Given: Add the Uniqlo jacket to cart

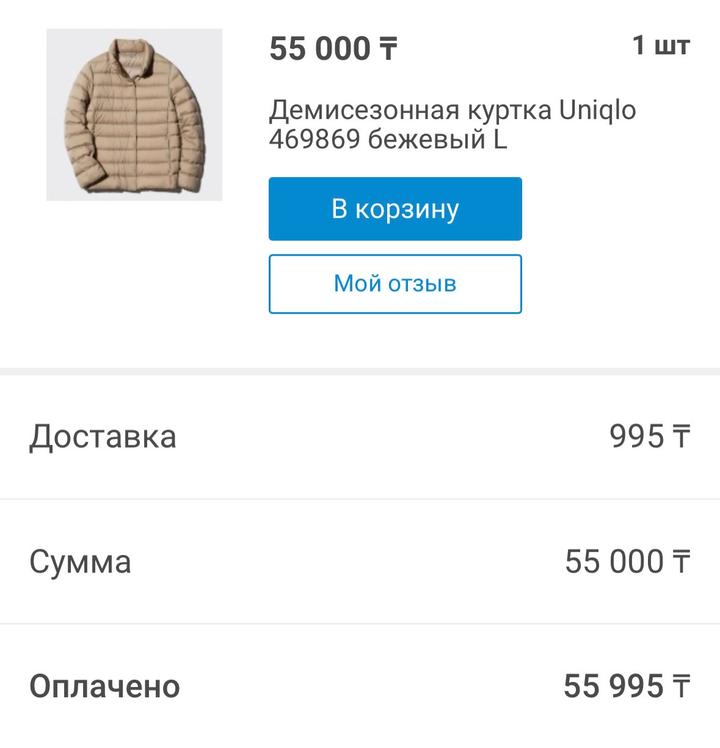Looking at the screenshot, I should point(395,209).
